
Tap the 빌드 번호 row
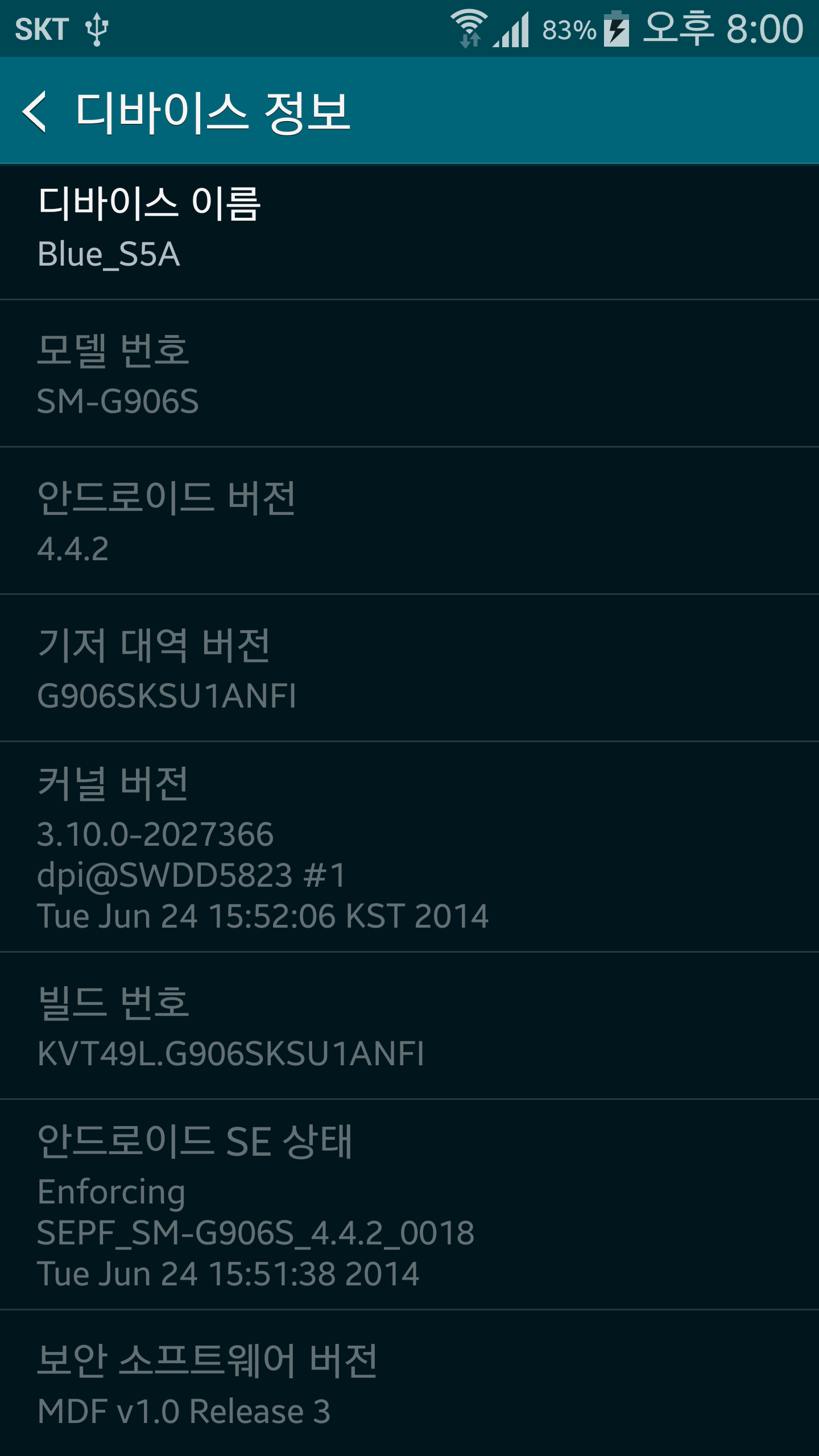409,1027
